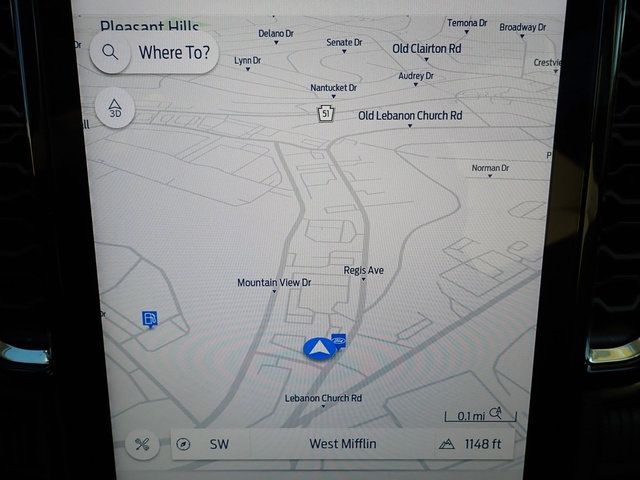Switch the map to 3D view

[x=114, y=107]
